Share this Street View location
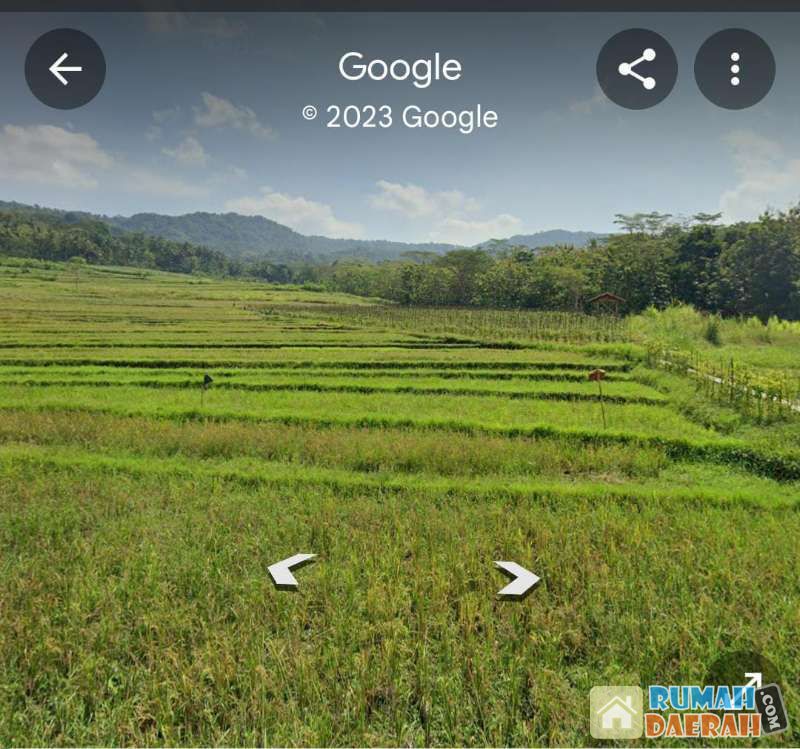 tap(636, 69)
